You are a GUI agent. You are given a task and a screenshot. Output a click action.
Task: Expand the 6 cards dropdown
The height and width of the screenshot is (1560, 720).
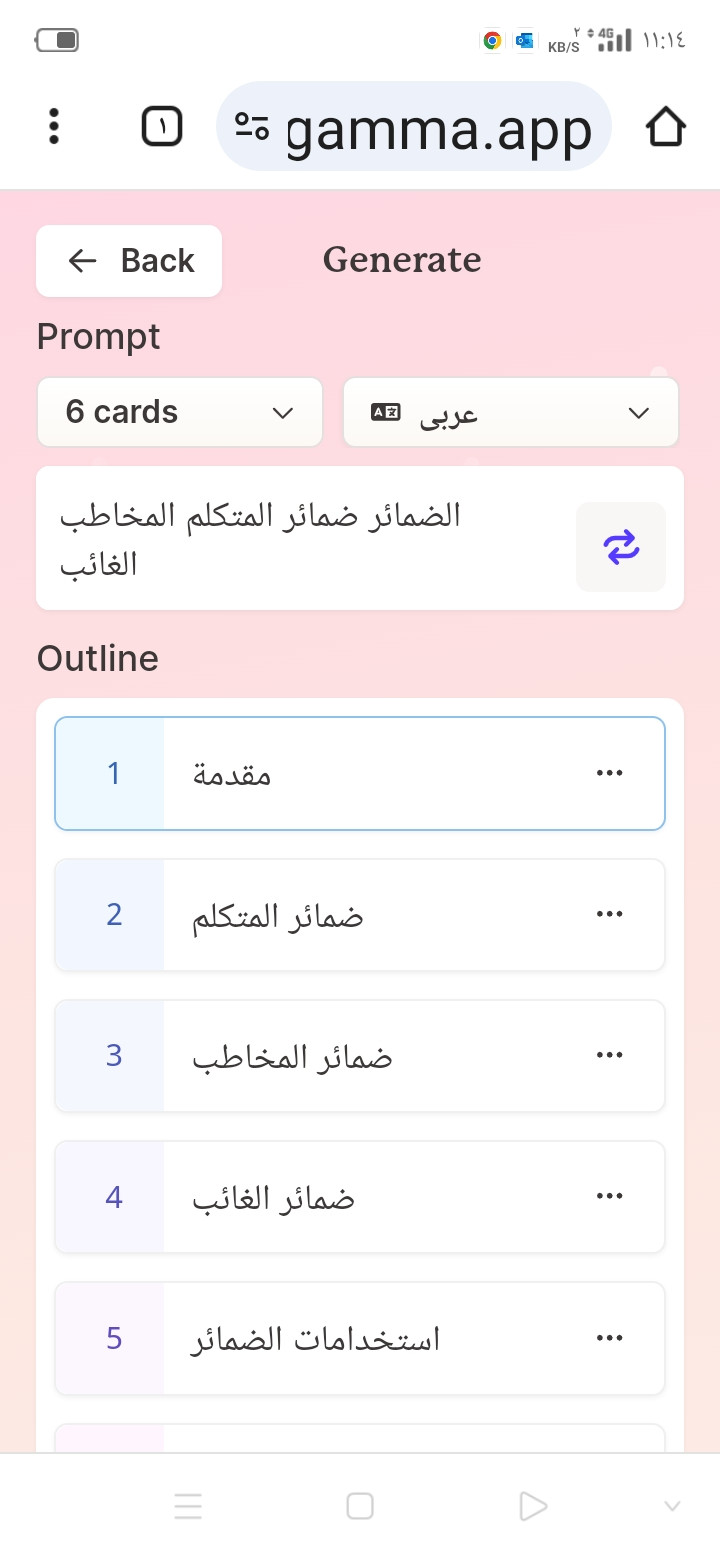tap(179, 412)
